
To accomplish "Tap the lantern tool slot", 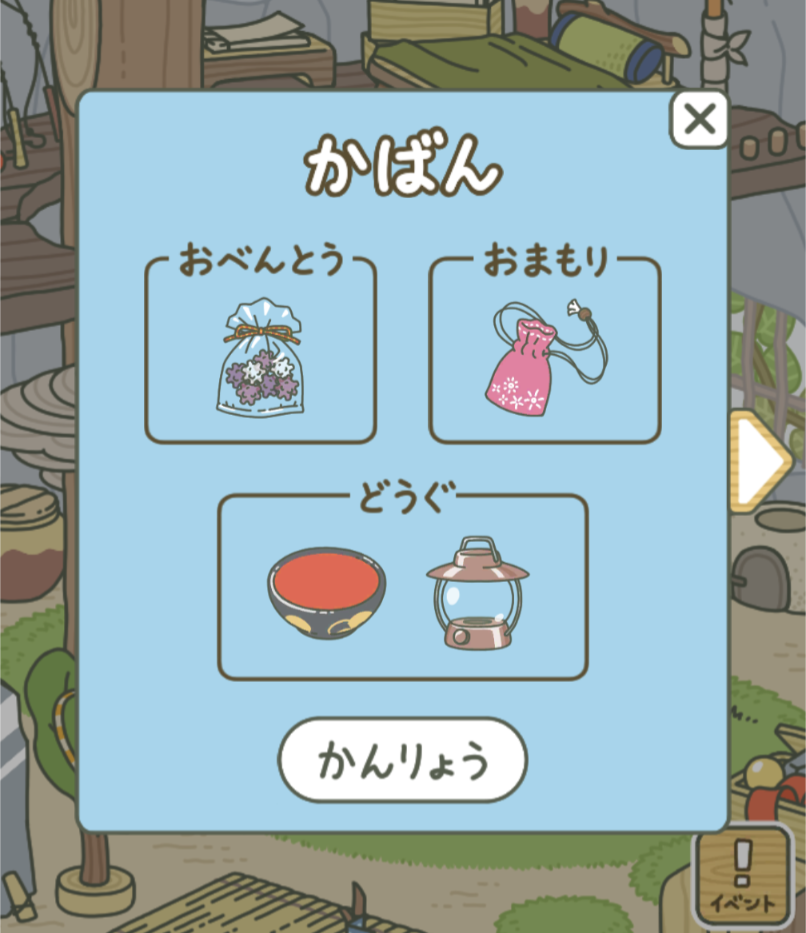I will point(477,592).
